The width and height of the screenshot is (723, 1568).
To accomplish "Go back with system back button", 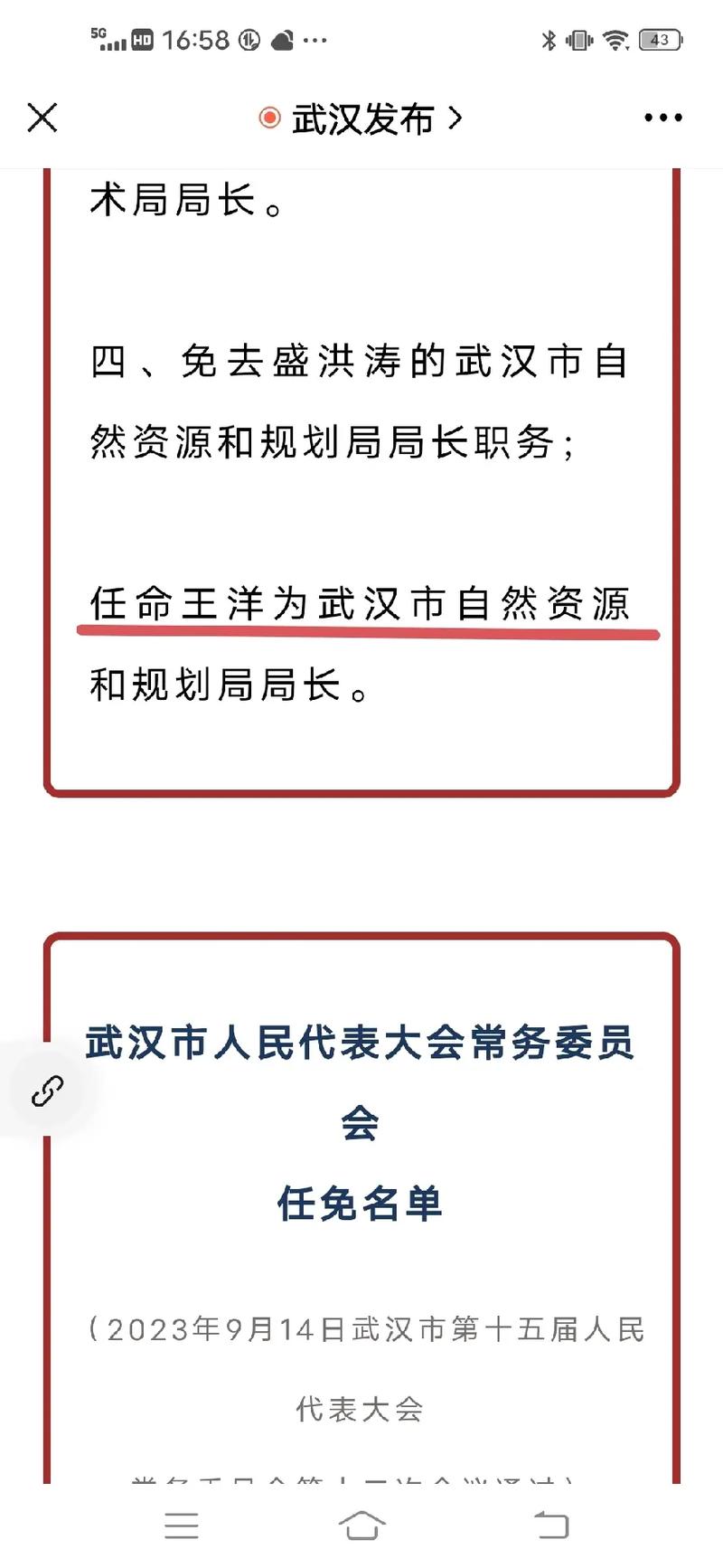I will (x=550, y=1525).
